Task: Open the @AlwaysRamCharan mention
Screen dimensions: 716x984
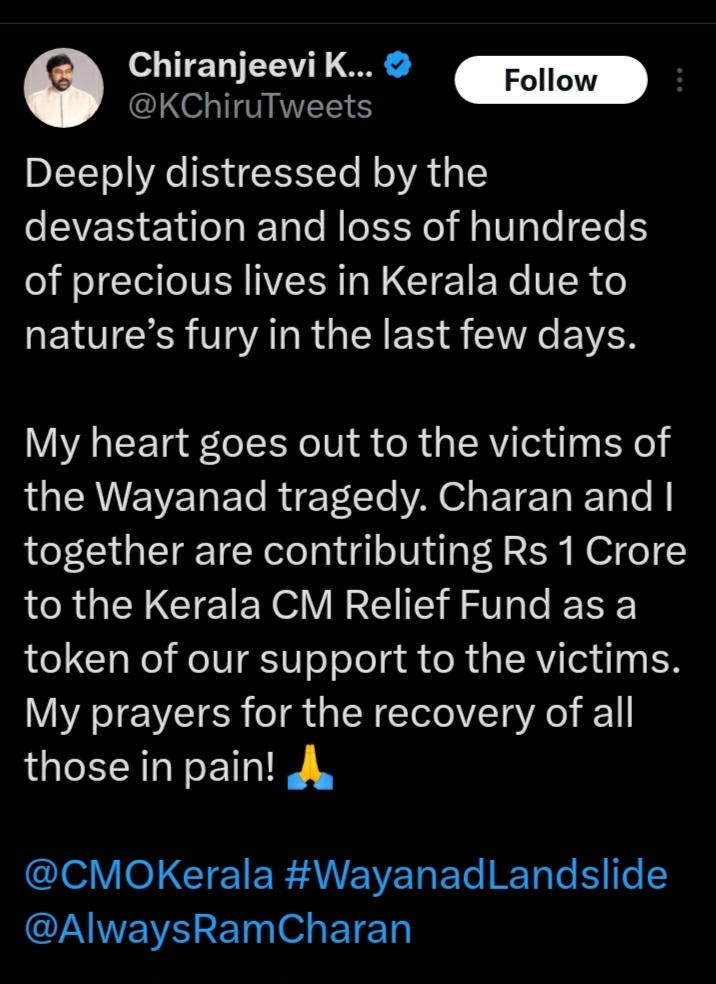Action: point(218,928)
